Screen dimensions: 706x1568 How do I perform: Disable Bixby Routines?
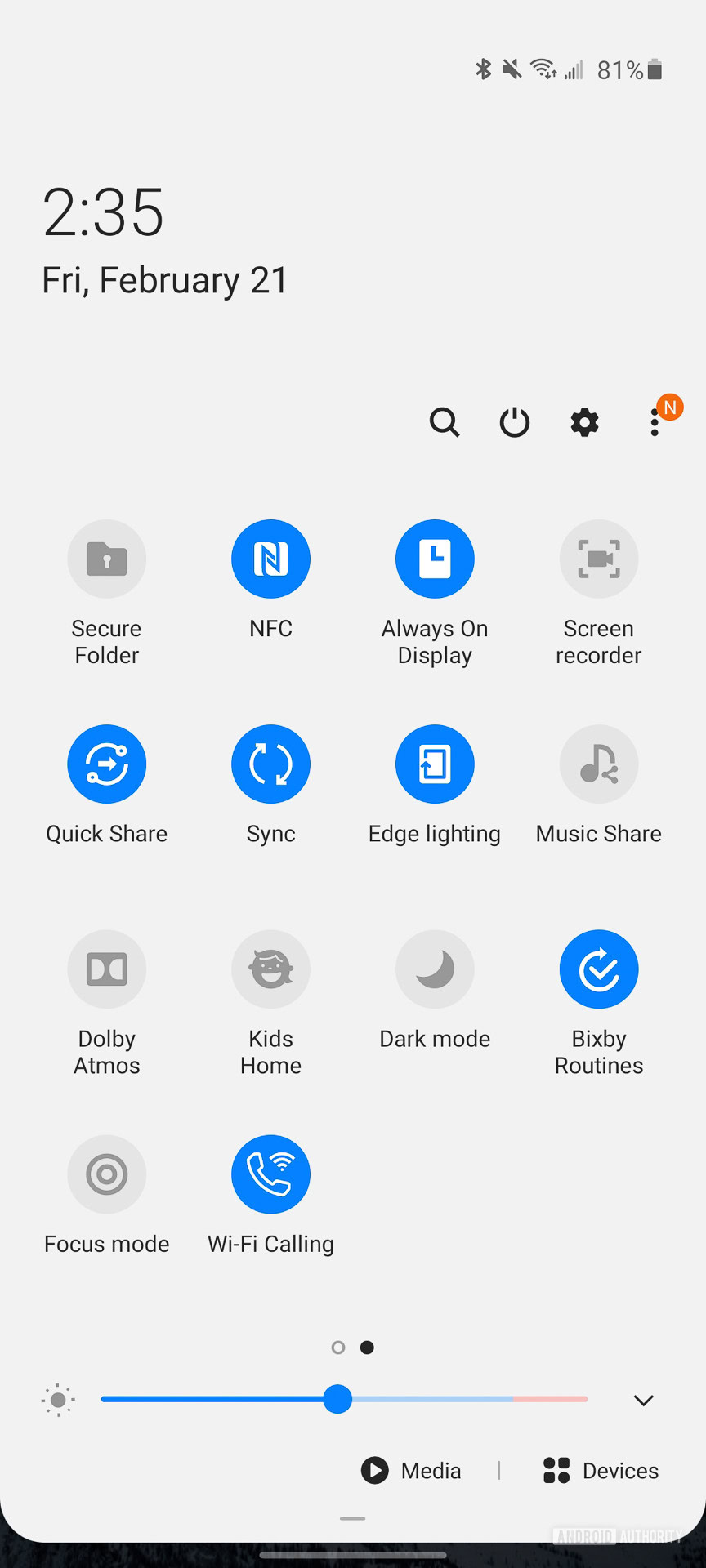click(599, 969)
